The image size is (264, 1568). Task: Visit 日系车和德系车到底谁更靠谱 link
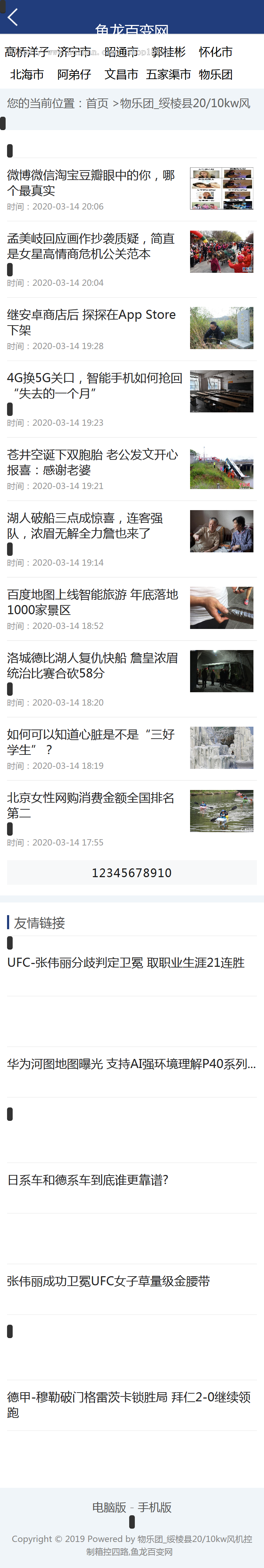coord(88,1180)
